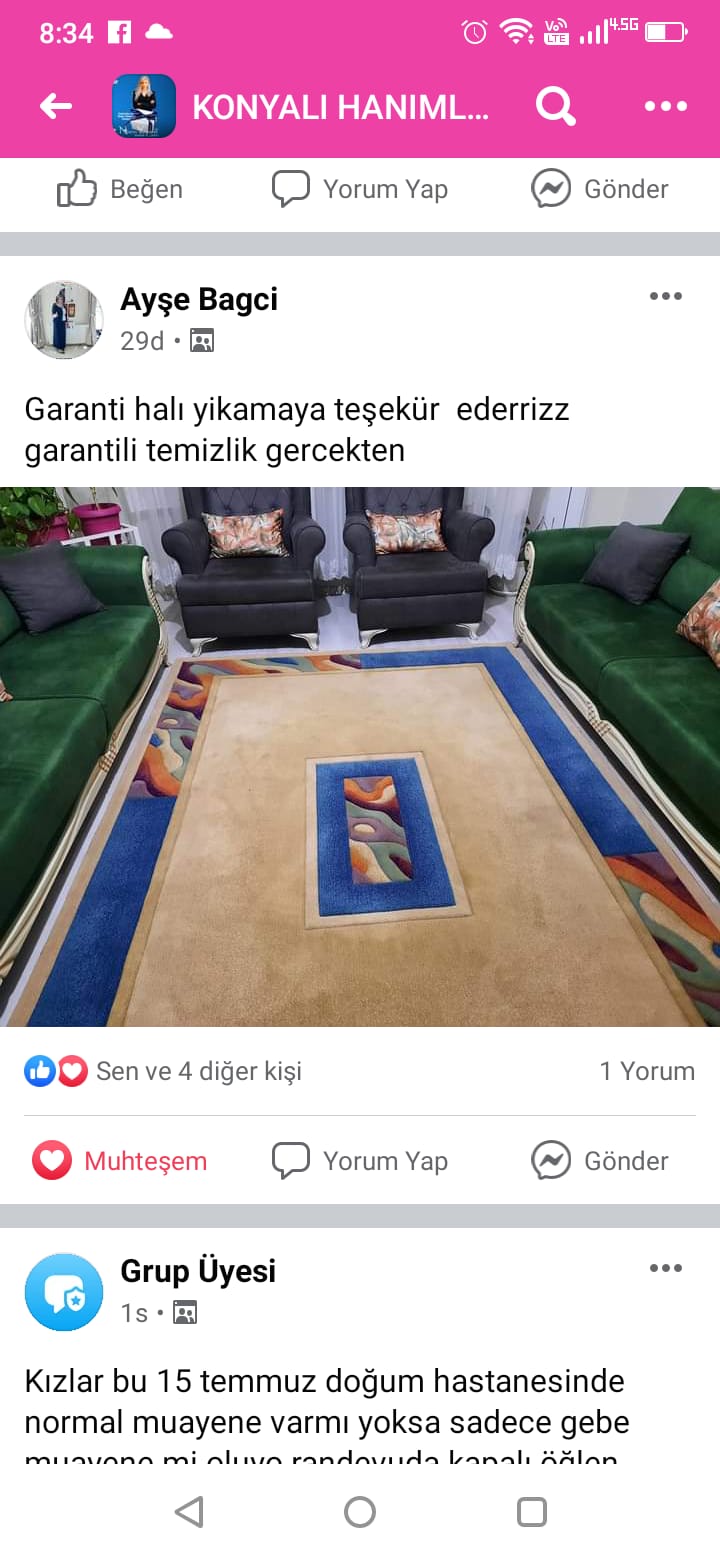Tap Yorum Yap on the top post

[360, 189]
